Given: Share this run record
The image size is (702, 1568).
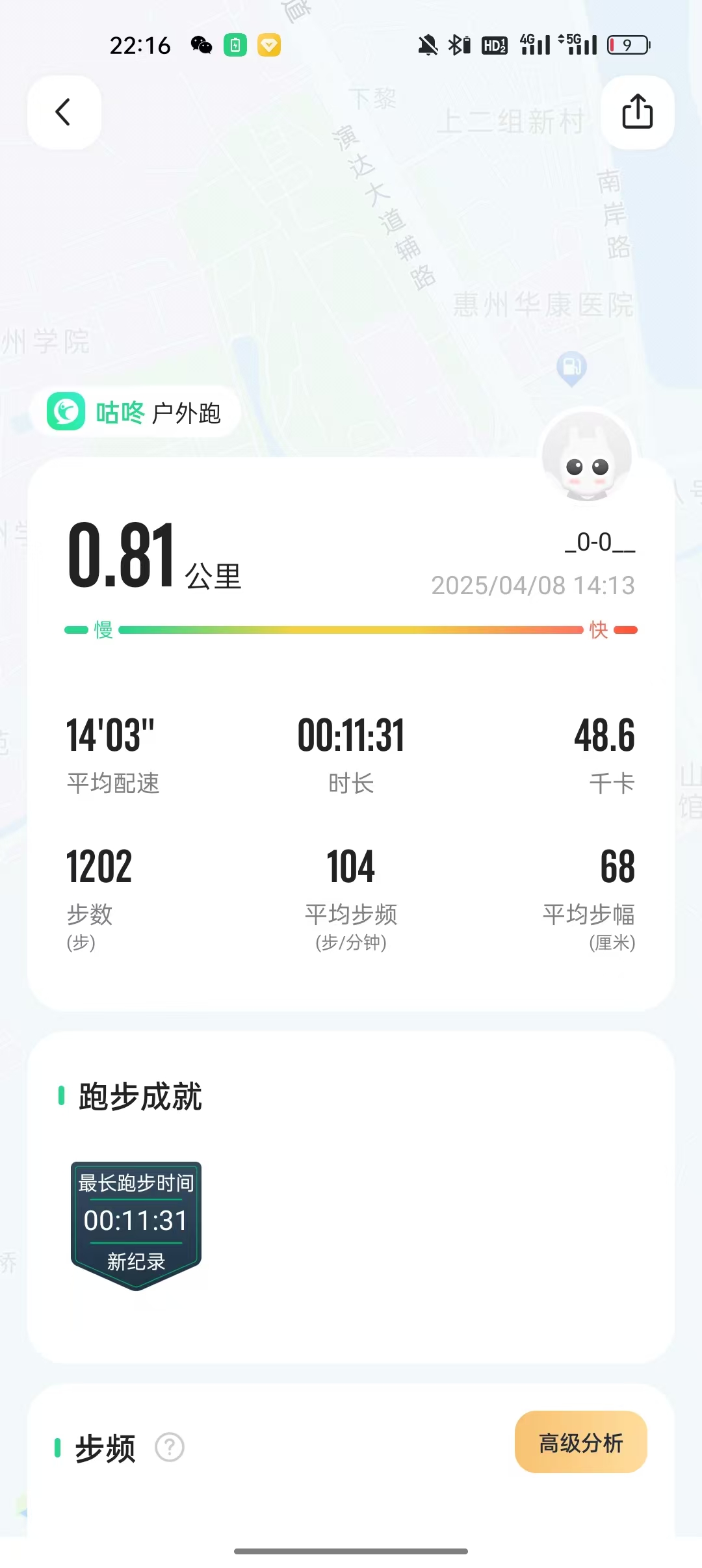Looking at the screenshot, I should [637, 112].
